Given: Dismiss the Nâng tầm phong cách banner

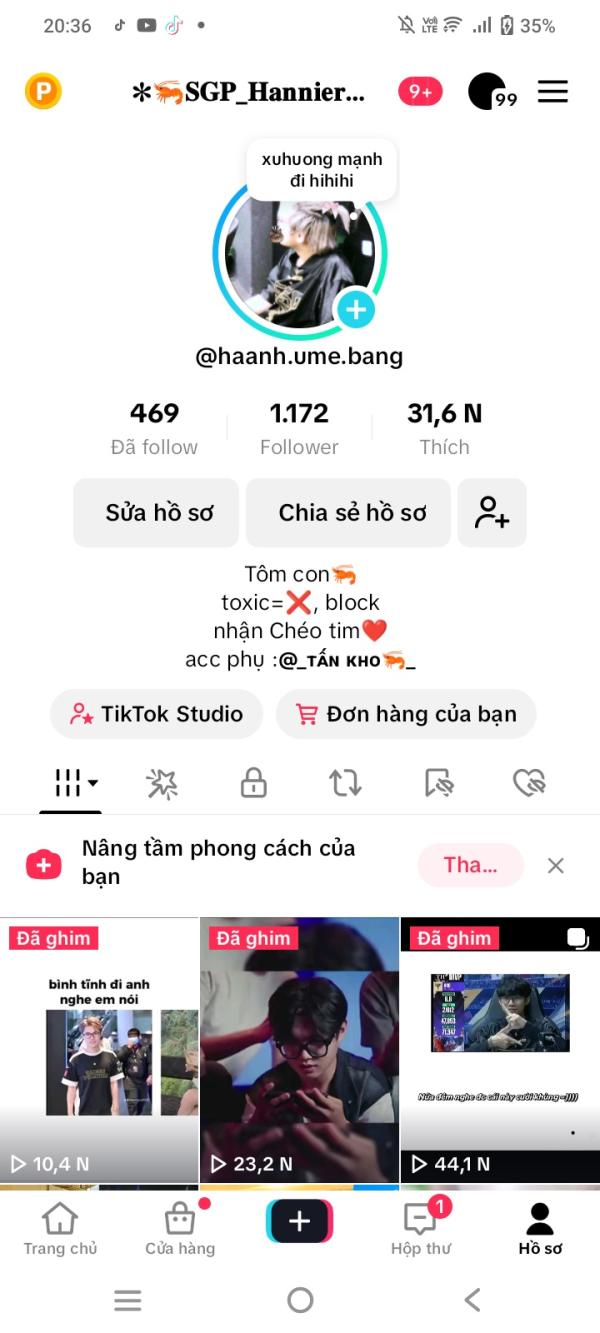Looking at the screenshot, I should 556,866.
